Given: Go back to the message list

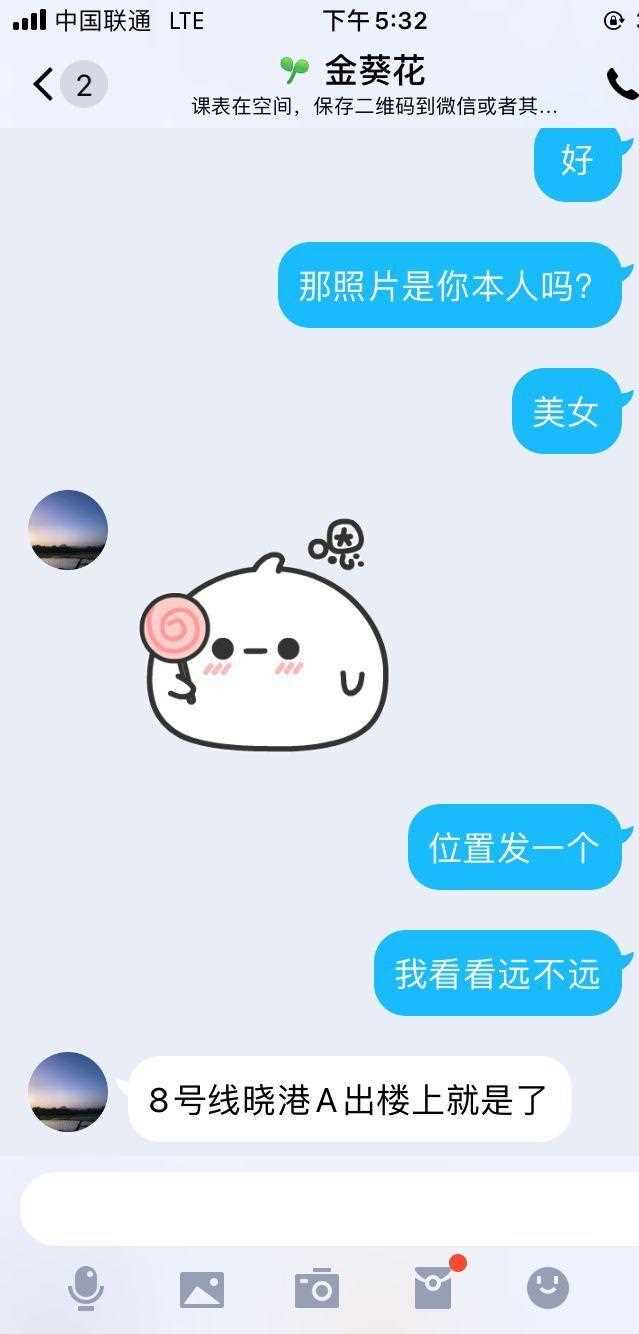Looking at the screenshot, I should [x=44, y=84].
